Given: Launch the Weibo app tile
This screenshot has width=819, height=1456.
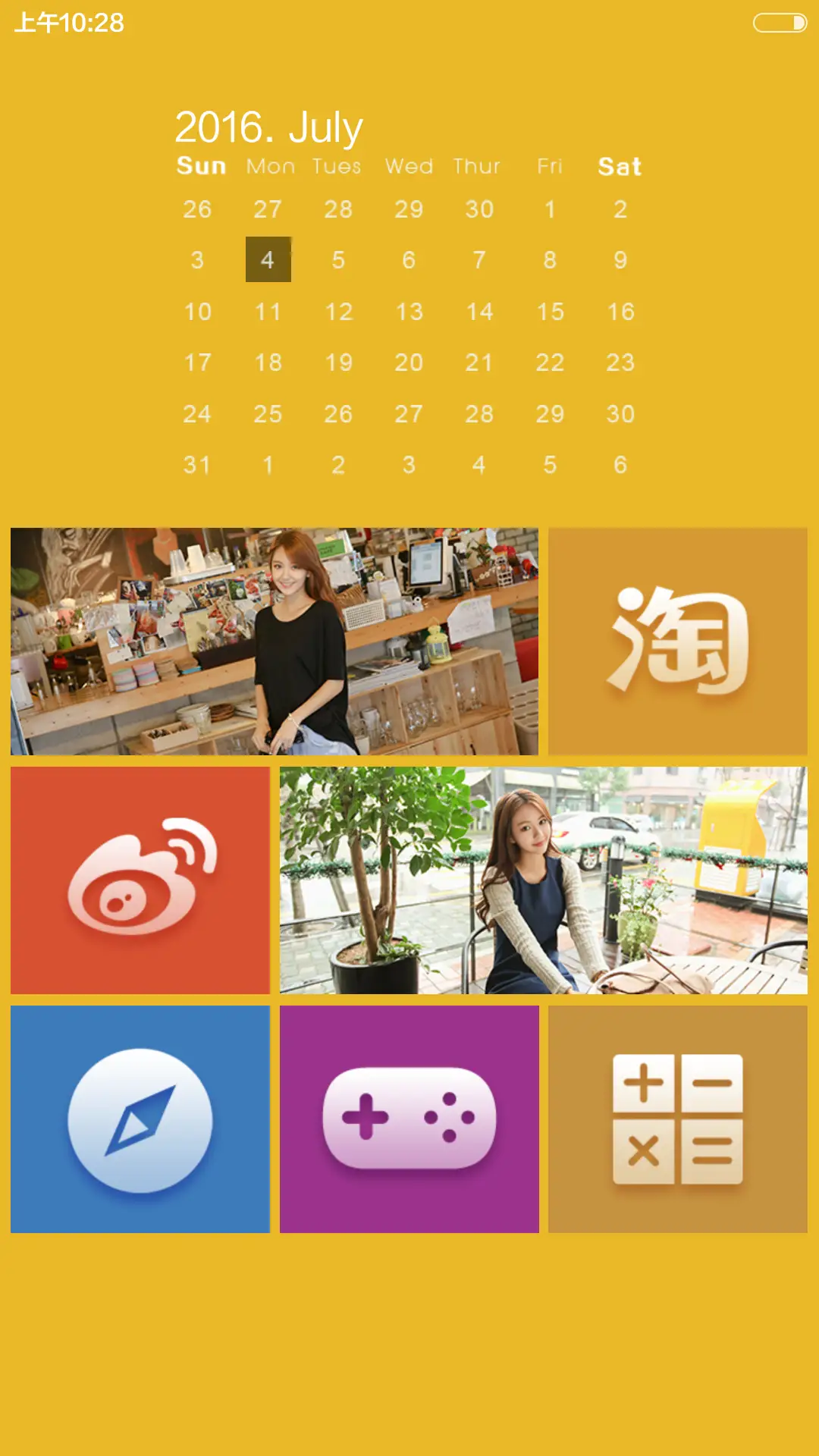Looking at the screenshot, I should point(140,880).
